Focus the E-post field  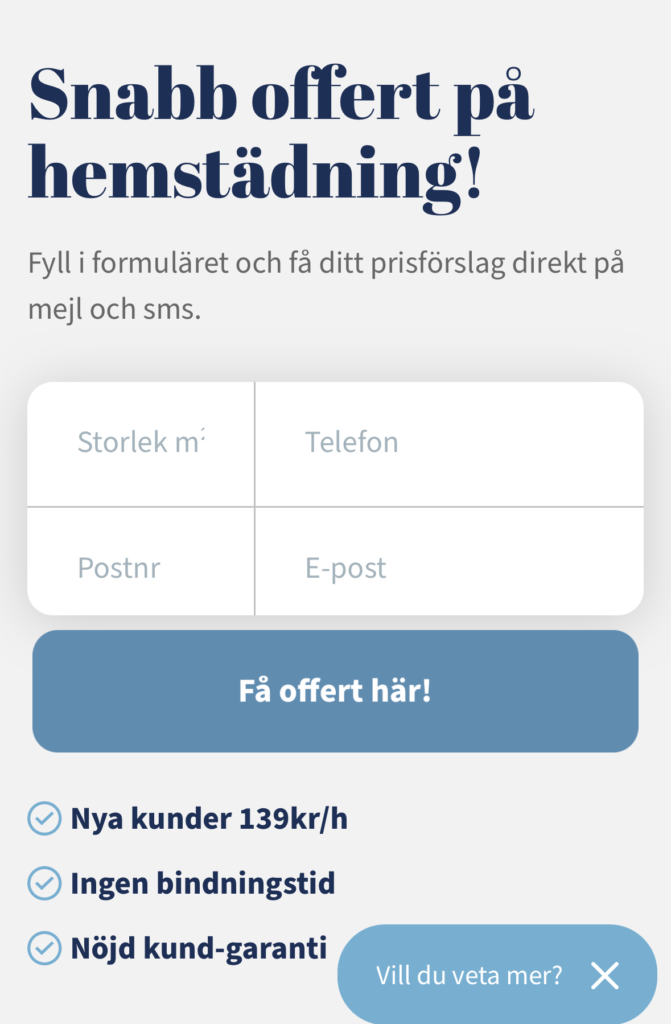(449, 568)
